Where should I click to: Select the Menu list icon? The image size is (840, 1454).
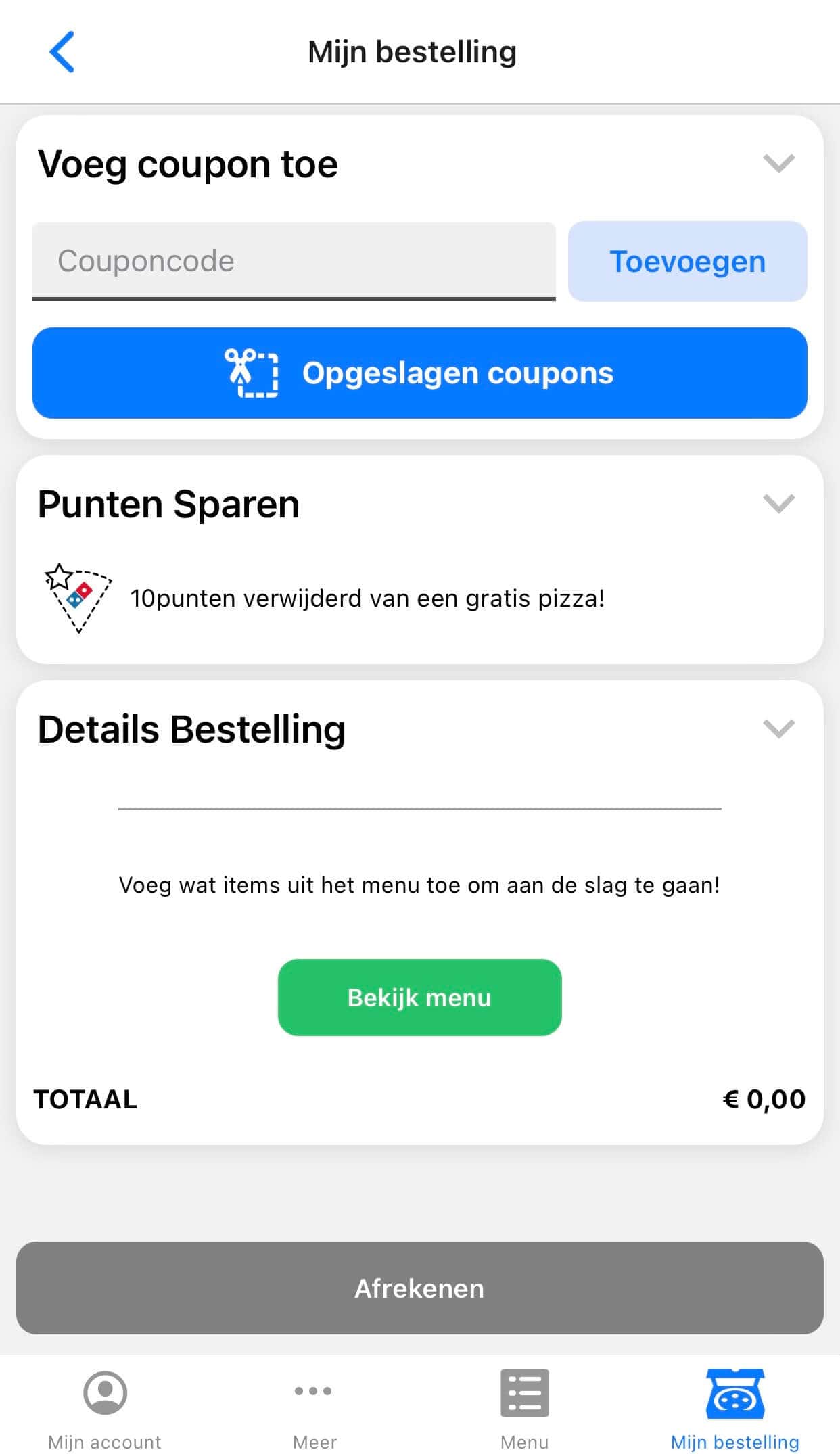pos(525,1392)
